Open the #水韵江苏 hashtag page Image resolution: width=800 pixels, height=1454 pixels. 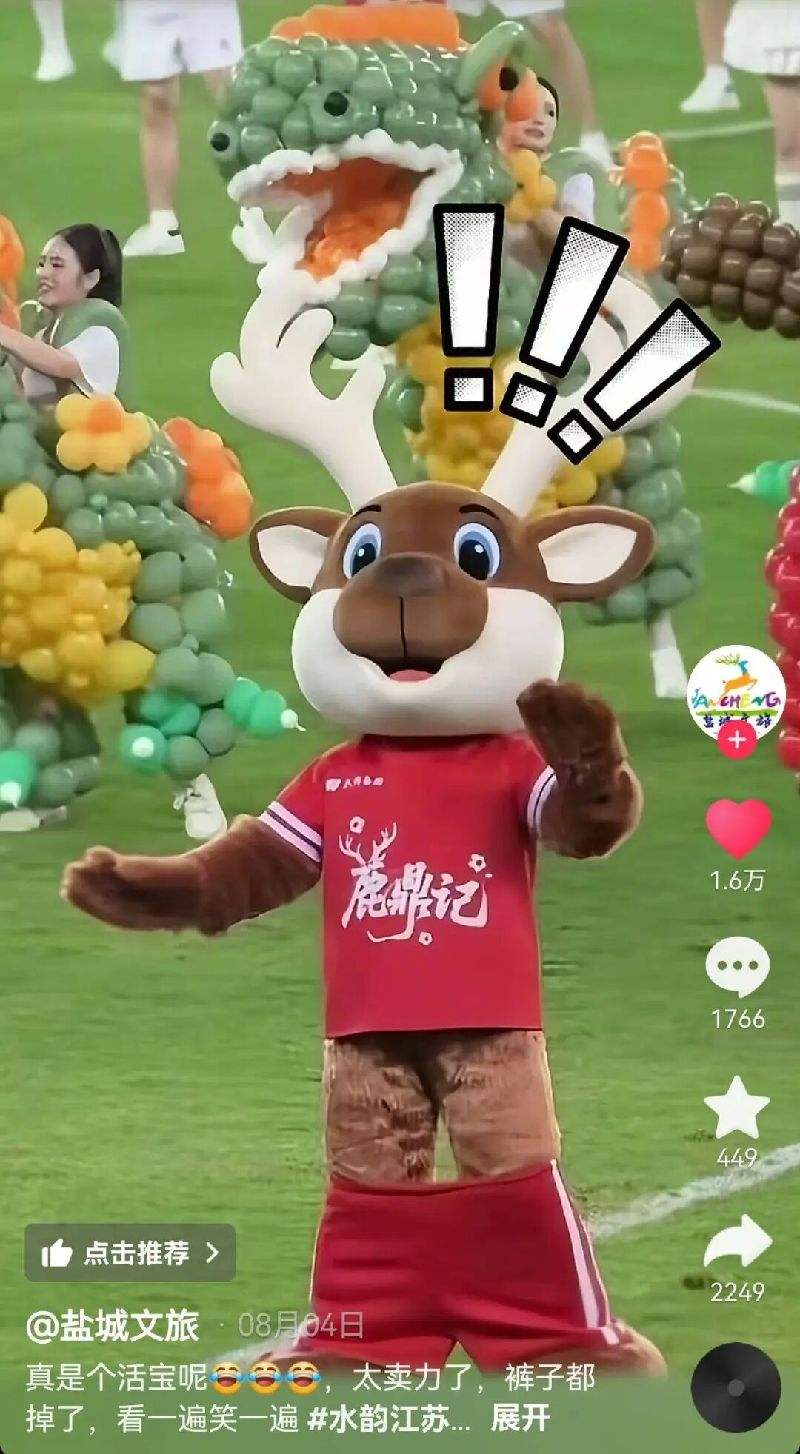click(x=385, y=1413)
